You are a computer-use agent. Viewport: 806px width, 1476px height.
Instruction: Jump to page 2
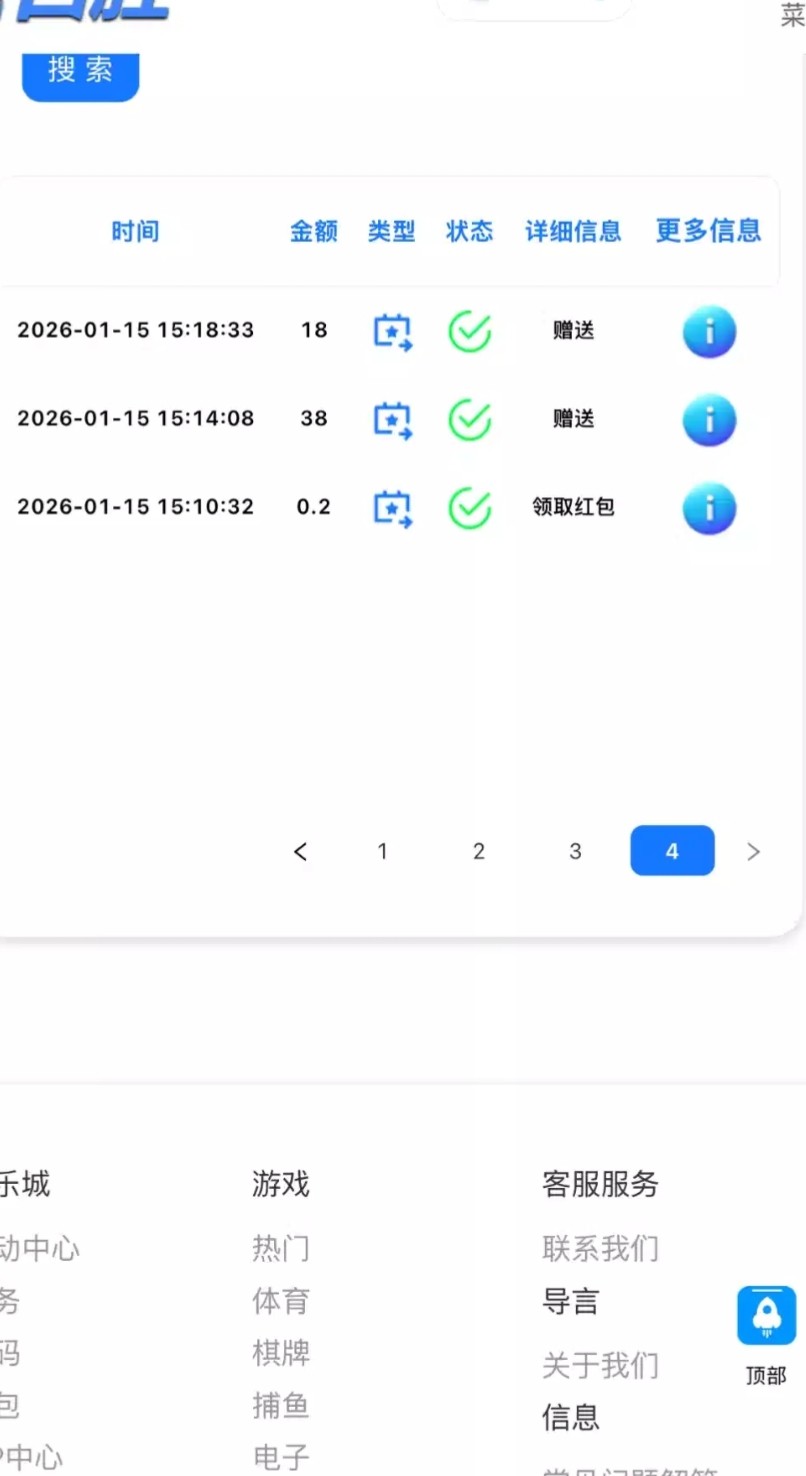478,851
